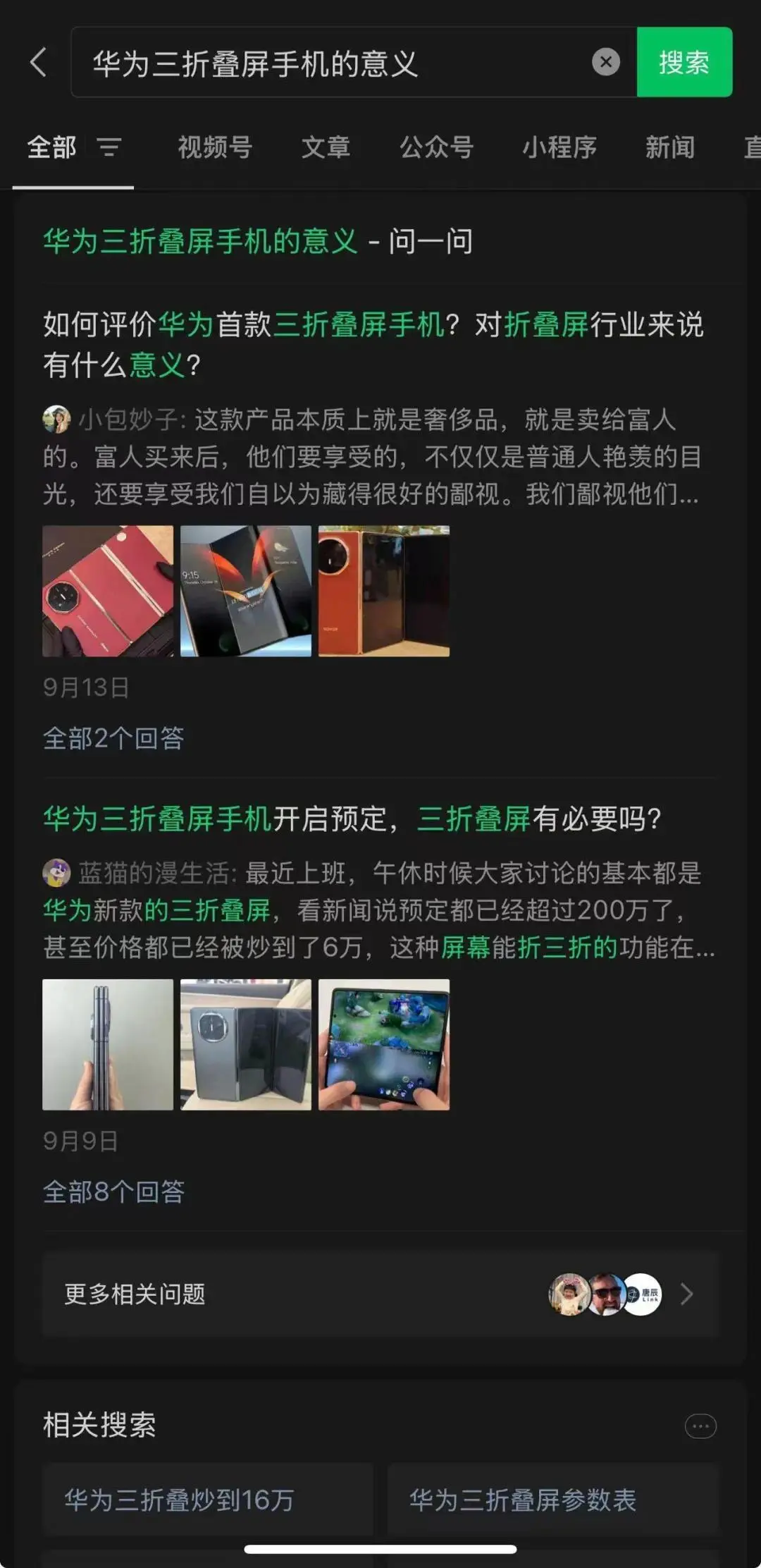Switch to the 新闻 tab
This screenshot has width=761, height=1568.
click(x=669, y=147)
